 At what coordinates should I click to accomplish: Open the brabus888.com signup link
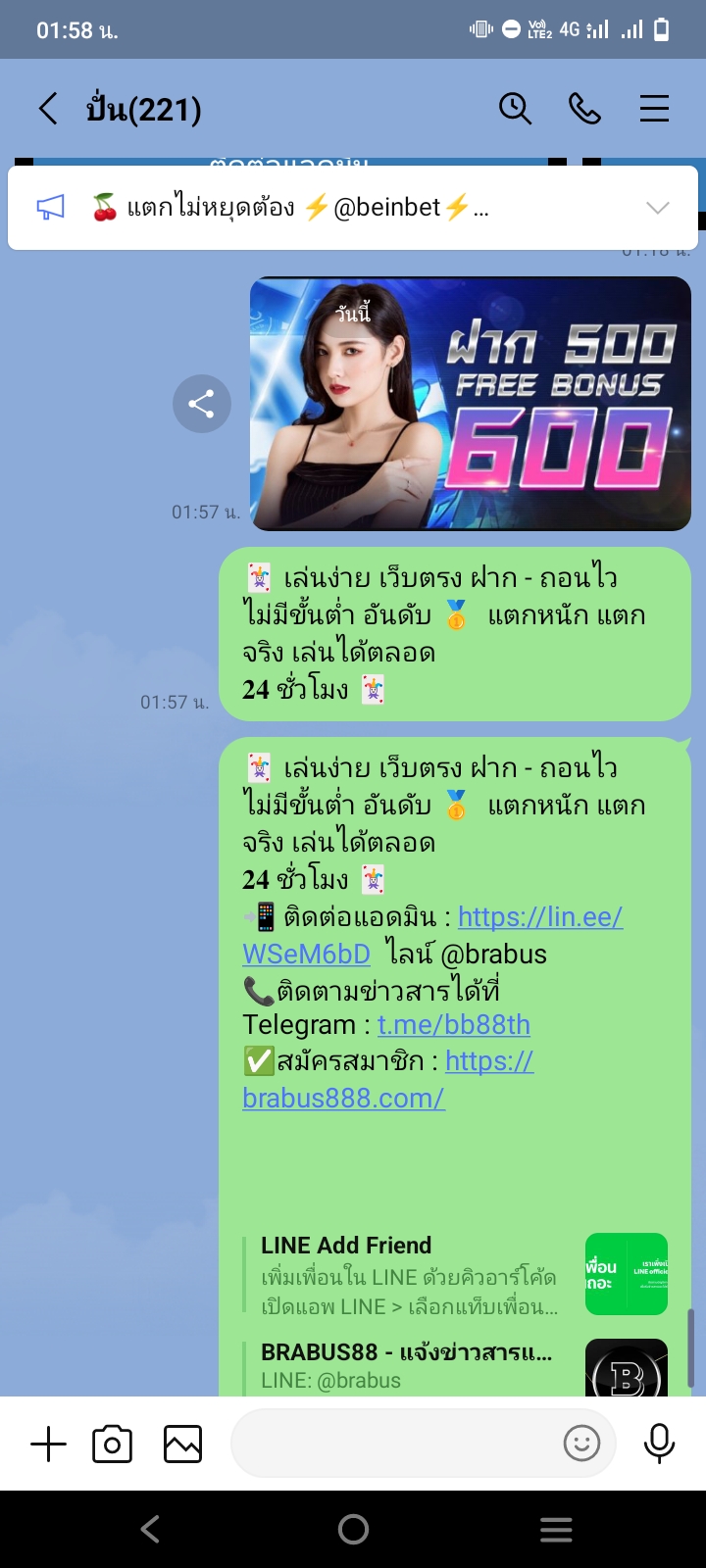(x=343, y=1099)
